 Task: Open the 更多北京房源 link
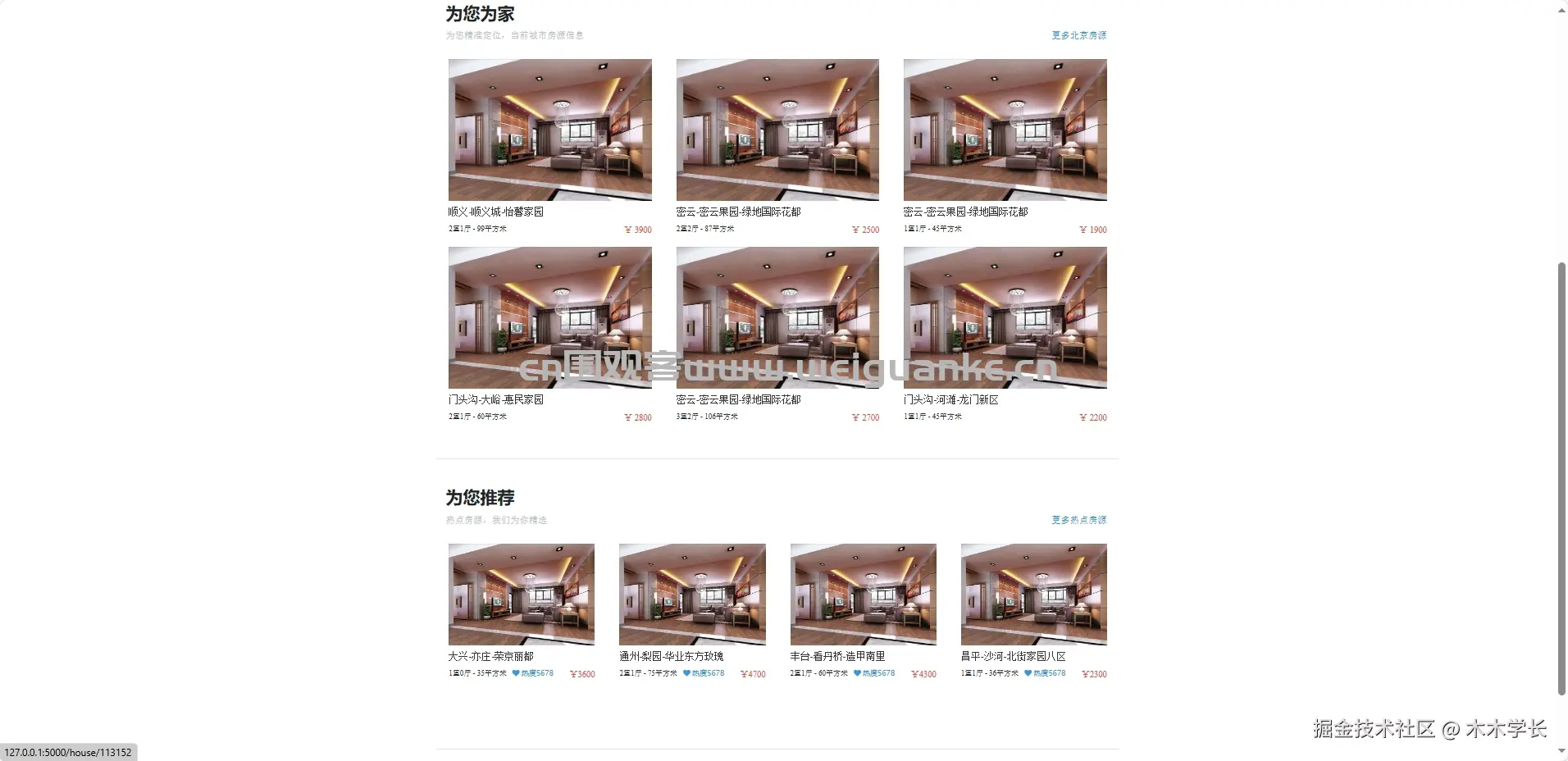coord(1078,35)
